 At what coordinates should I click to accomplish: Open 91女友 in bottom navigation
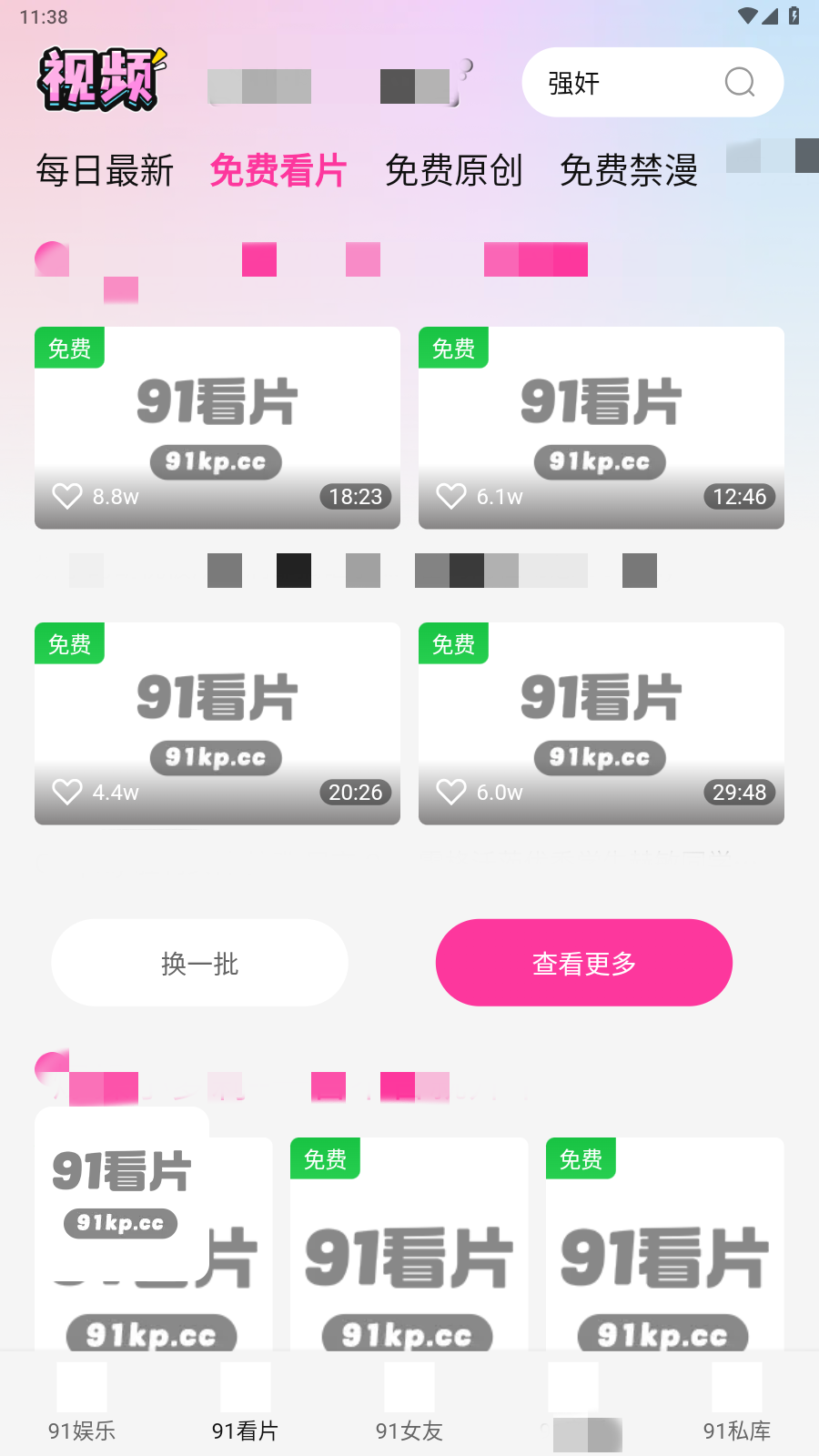click(409, 1406)
